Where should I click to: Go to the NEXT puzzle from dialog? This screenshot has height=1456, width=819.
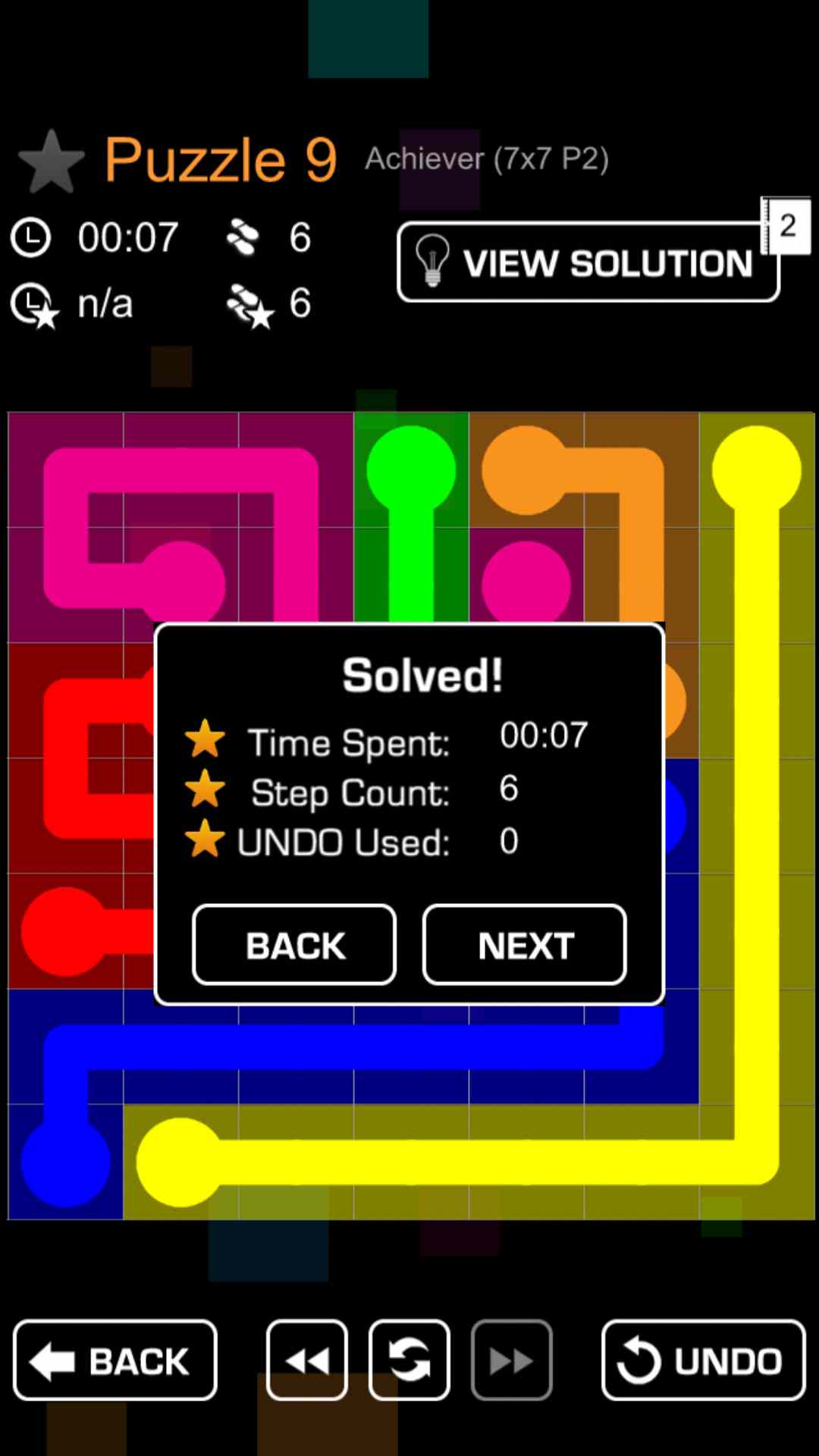coord(524,945)
